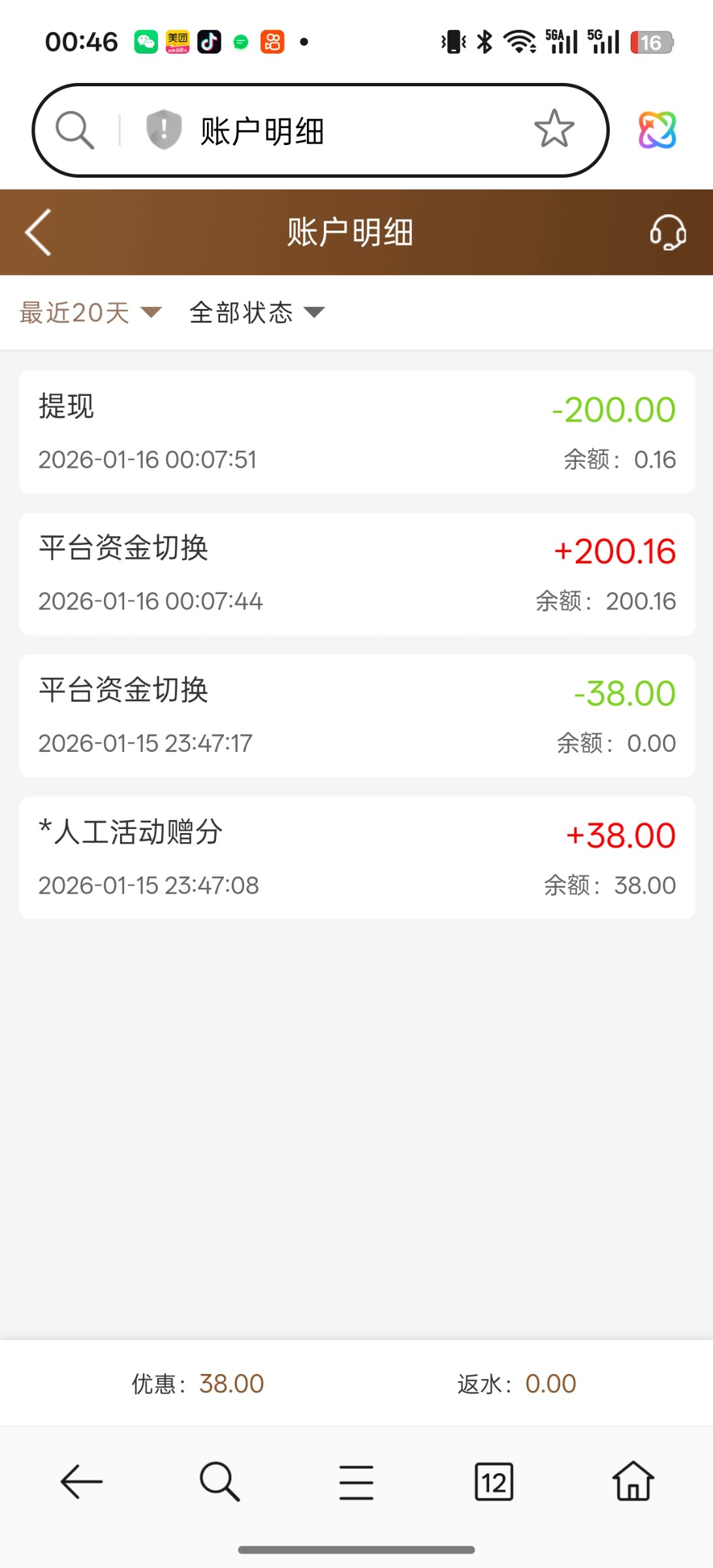Viewport: 713px width, 1568px height.
Task: Go to the browser home page
Action: [x=633, y=1481]
